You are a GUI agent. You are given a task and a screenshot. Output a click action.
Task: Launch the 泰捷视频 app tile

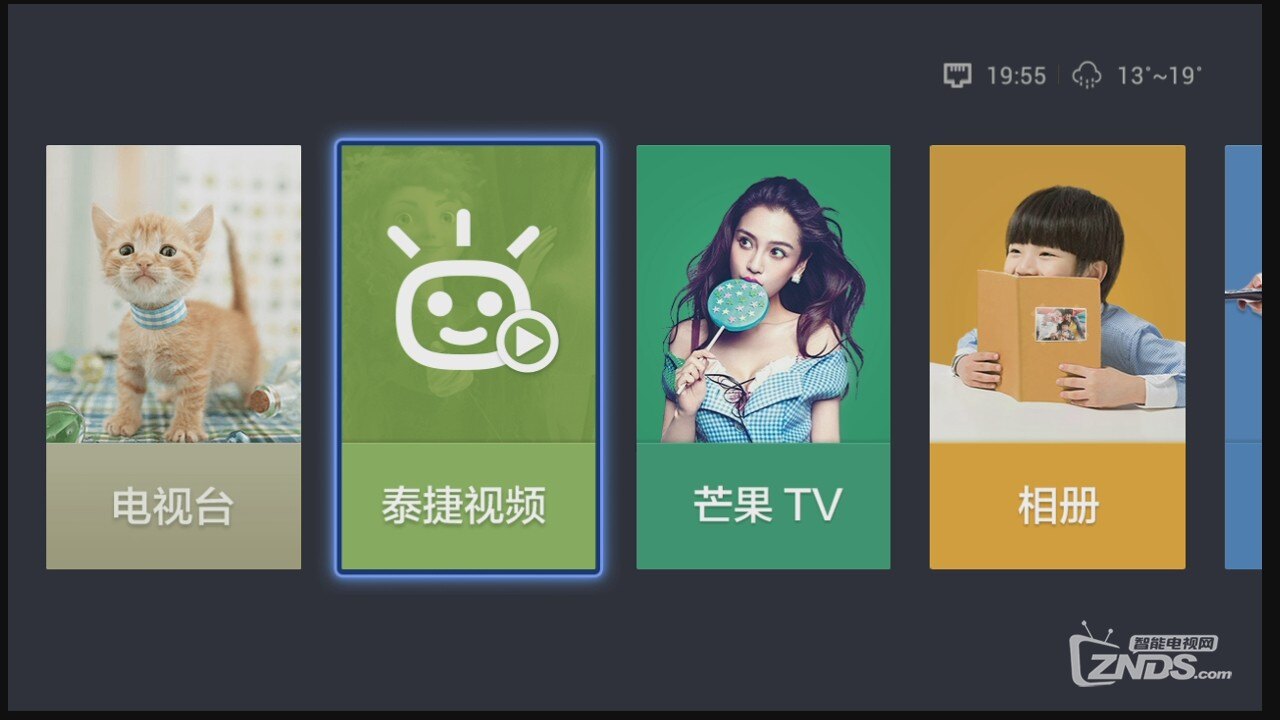coord(467,357)
